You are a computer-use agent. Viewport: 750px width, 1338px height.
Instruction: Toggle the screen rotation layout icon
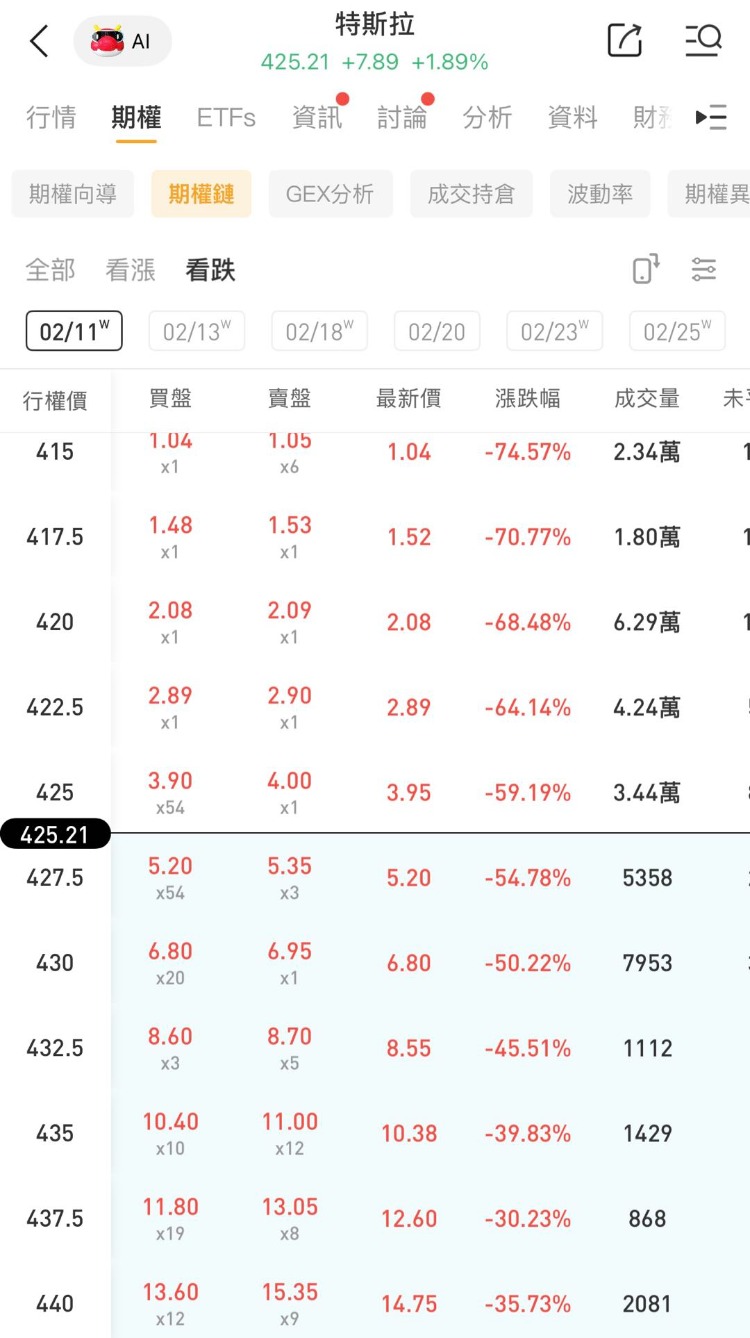click(646, 270)
